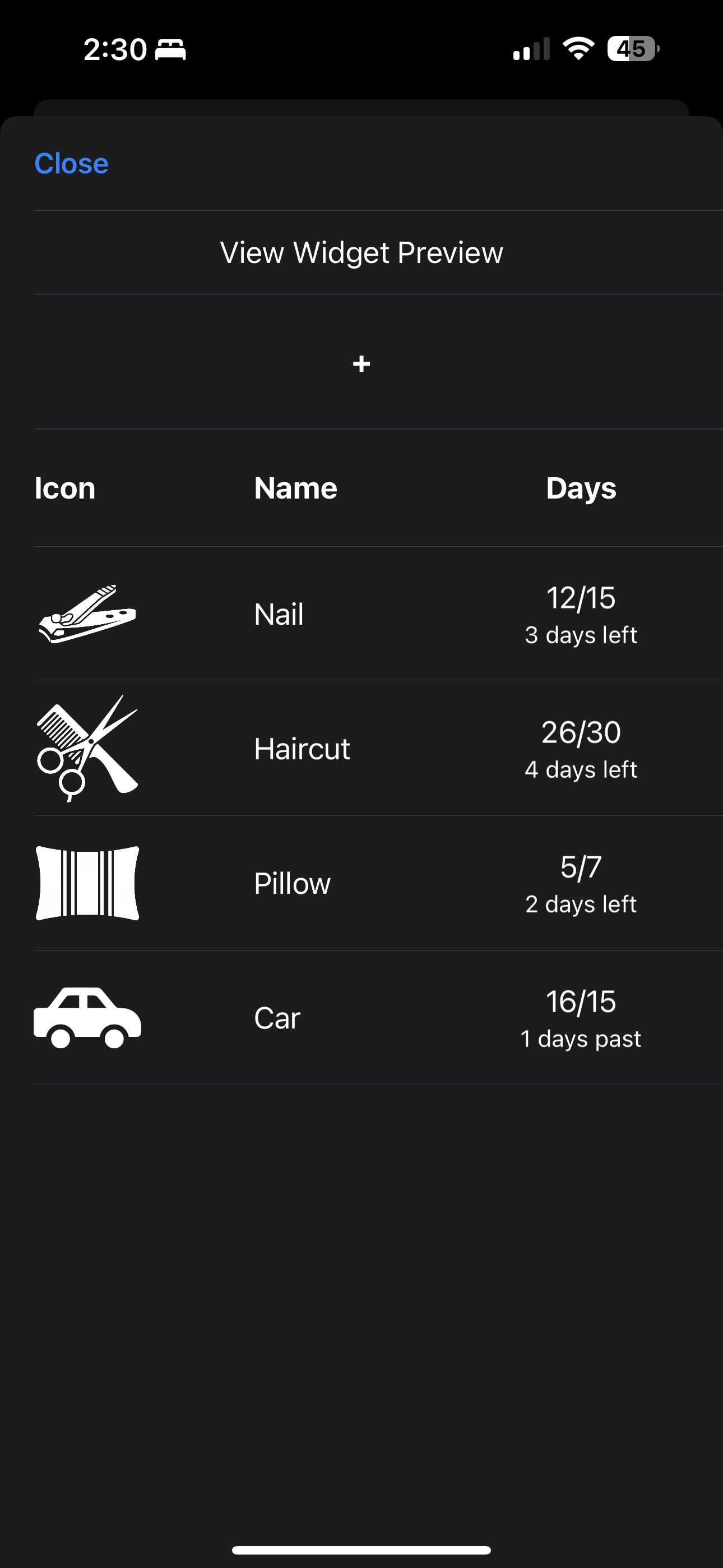723x1568 pixels.
Task: Add a new item with the plus button
Action: 361,363
